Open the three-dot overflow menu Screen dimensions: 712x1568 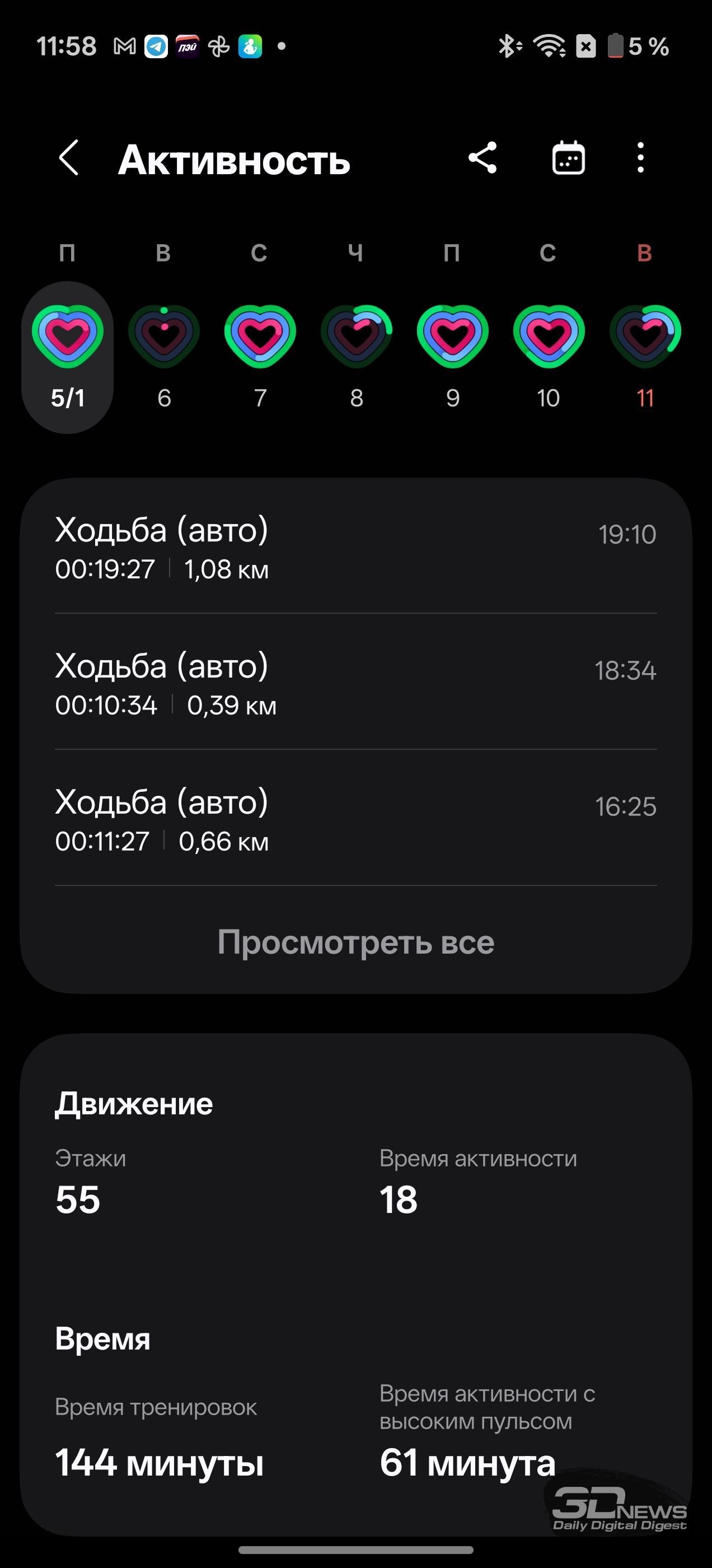click(x=640, y=158)
